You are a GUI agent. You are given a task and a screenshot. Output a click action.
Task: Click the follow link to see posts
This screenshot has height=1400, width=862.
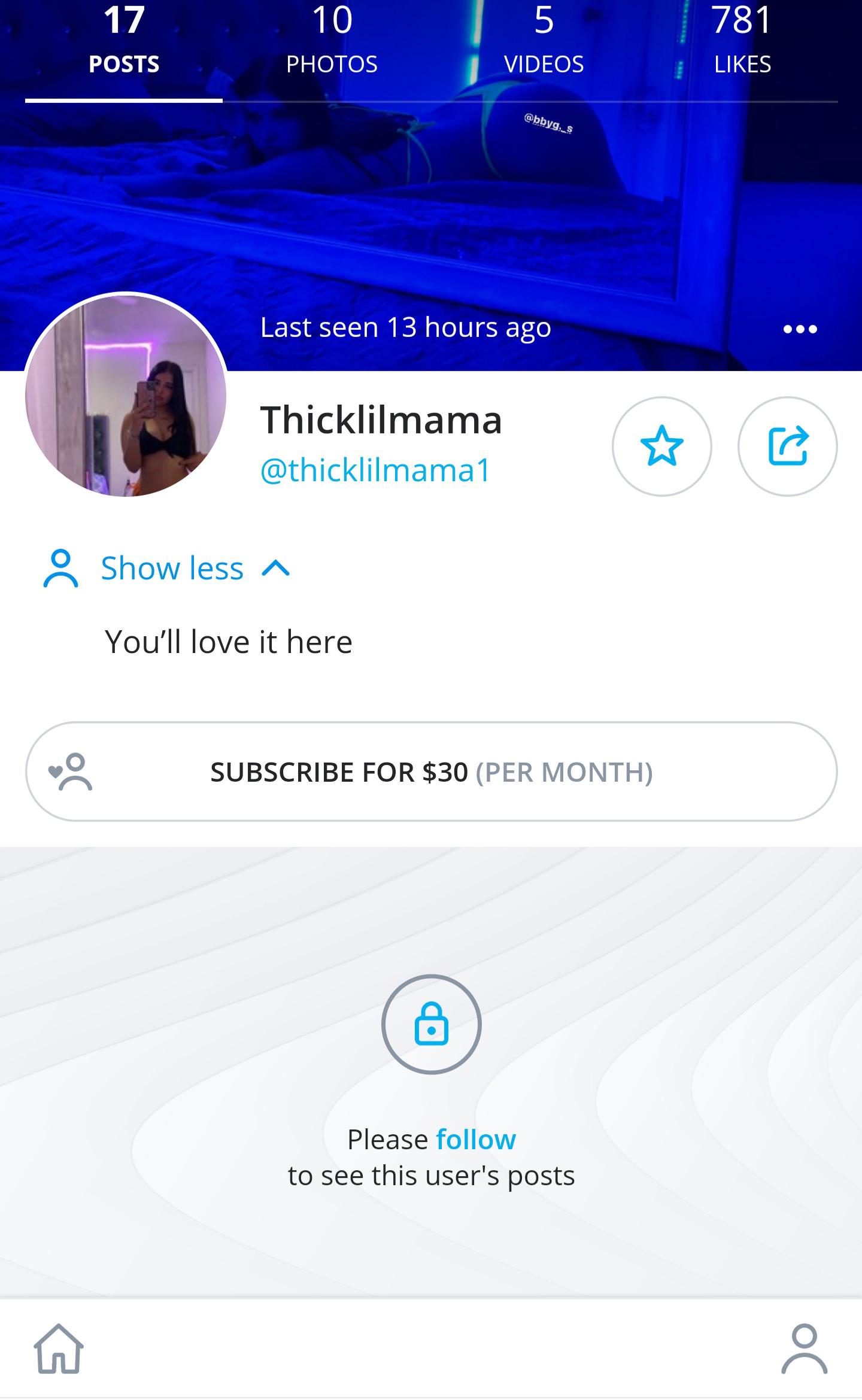coord(476,1139)
